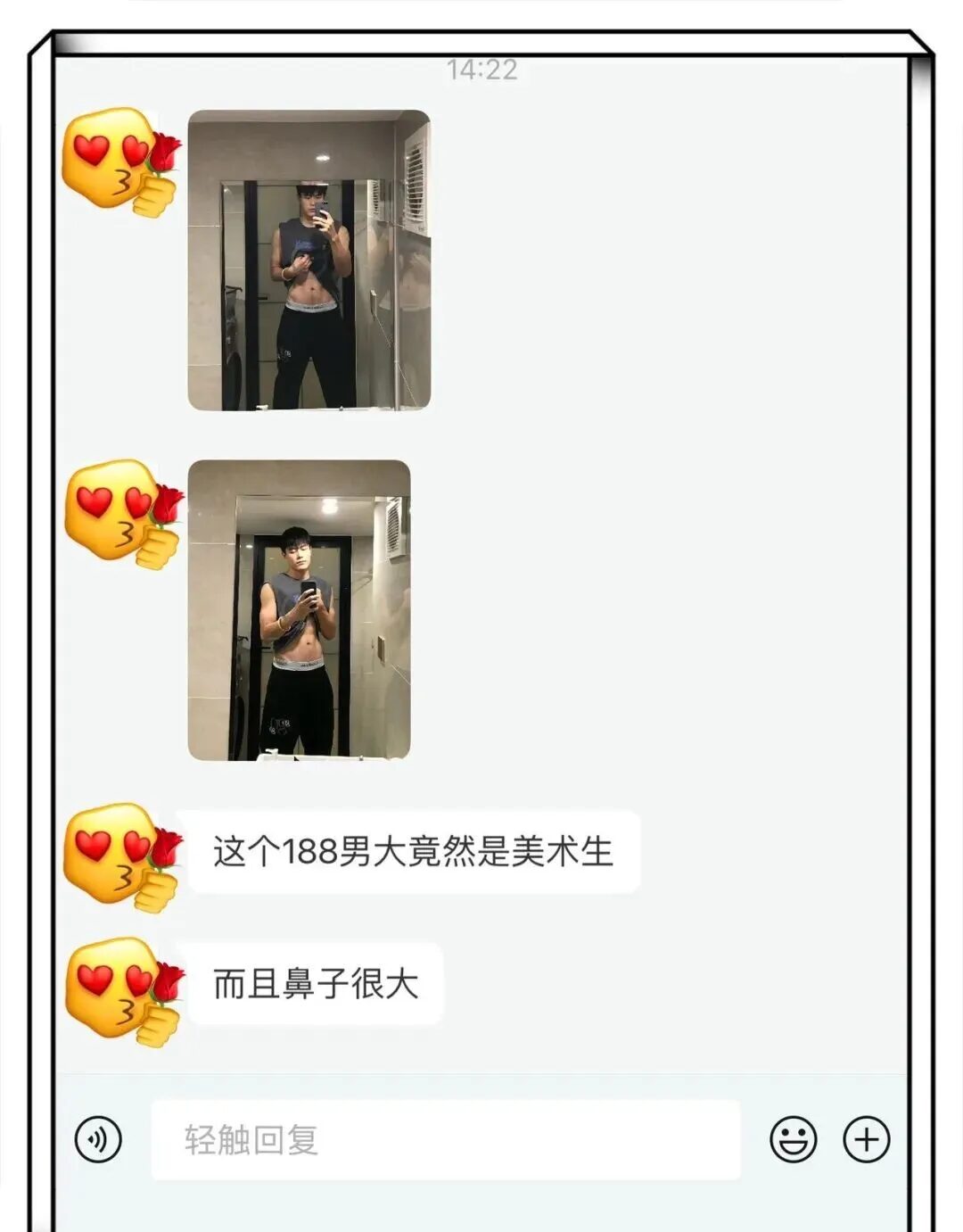Open sender's avatar beside 而且鼻子很大
963x1232 pixels.
point(123,988)
